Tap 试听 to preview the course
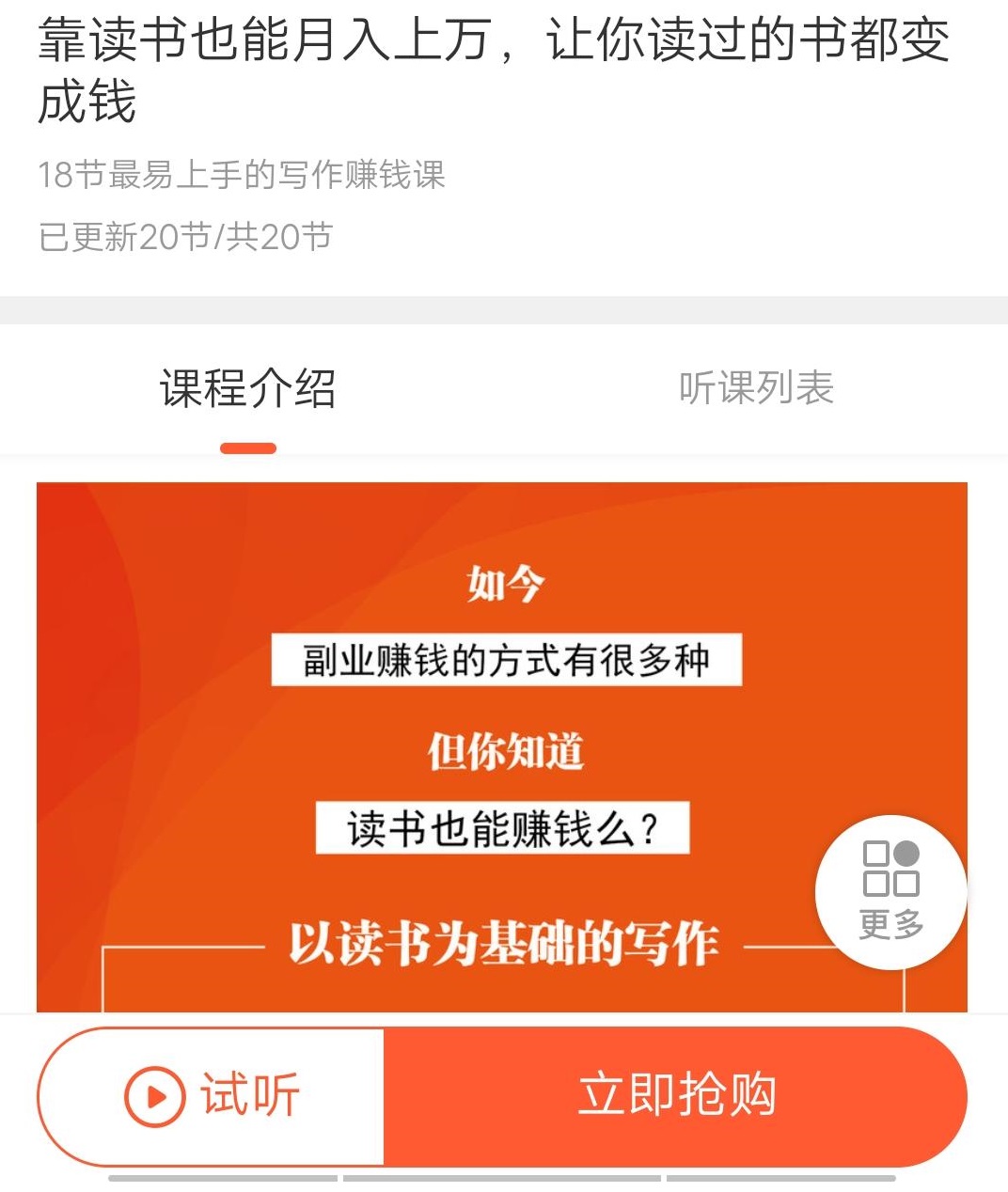 pos(213,1096)
